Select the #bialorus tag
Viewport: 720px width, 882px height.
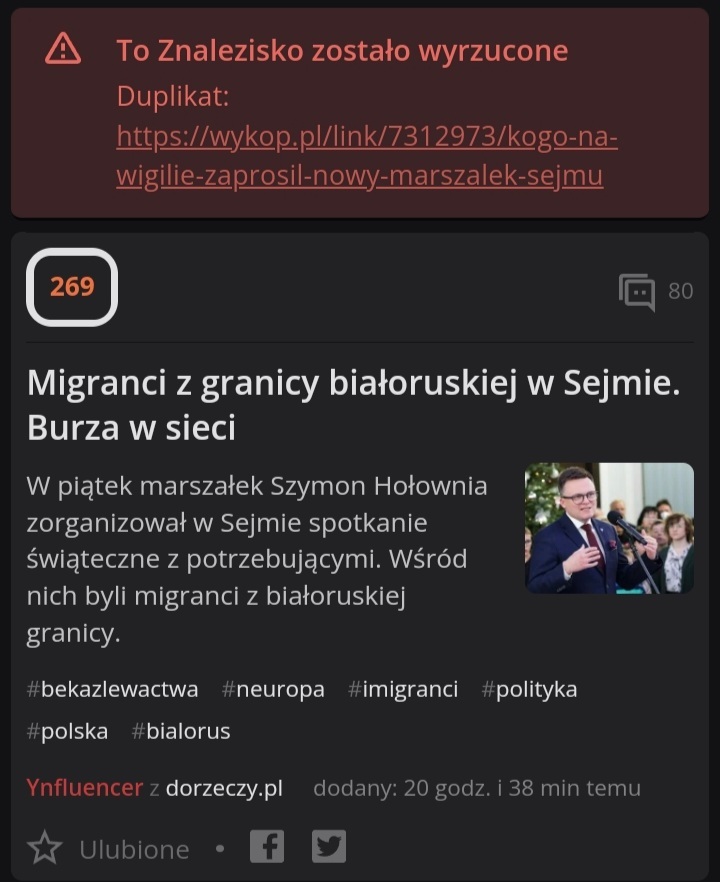(181, 731)
